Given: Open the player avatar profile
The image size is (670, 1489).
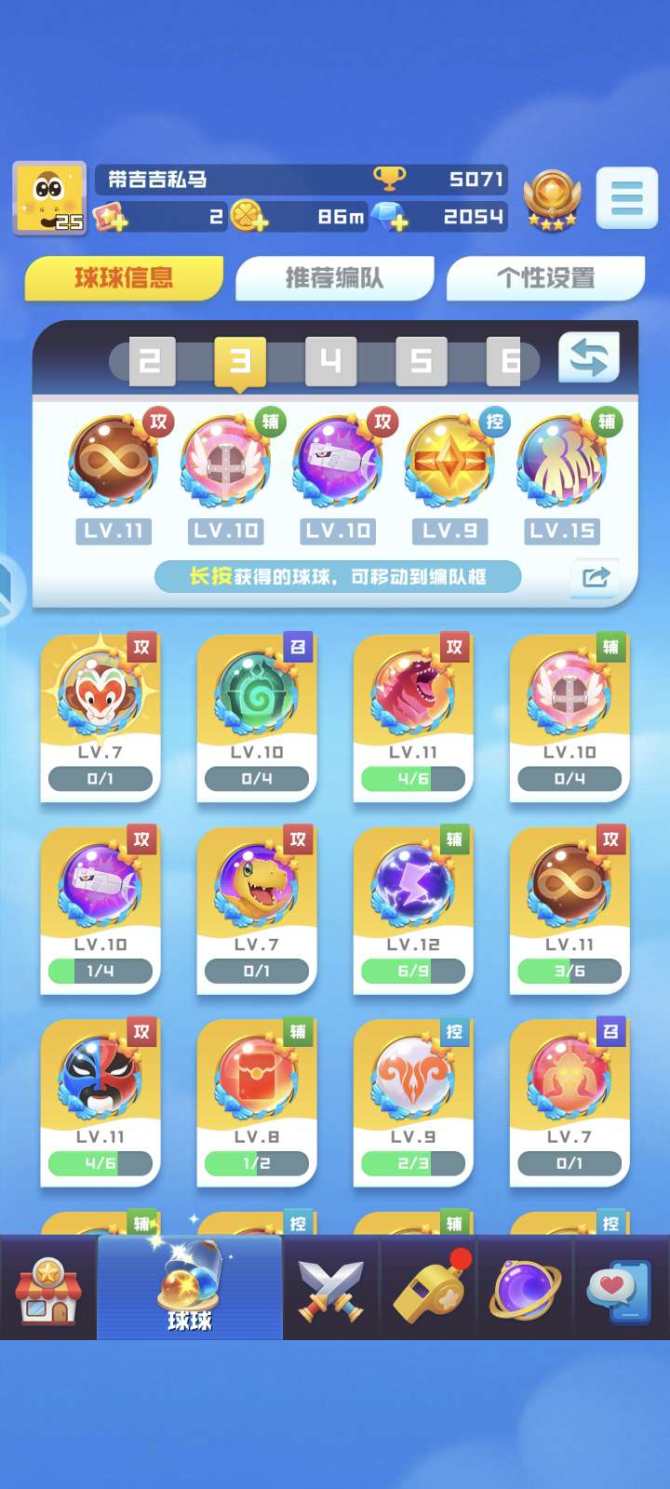Looking at the screenshot, I should click(49, 198).
